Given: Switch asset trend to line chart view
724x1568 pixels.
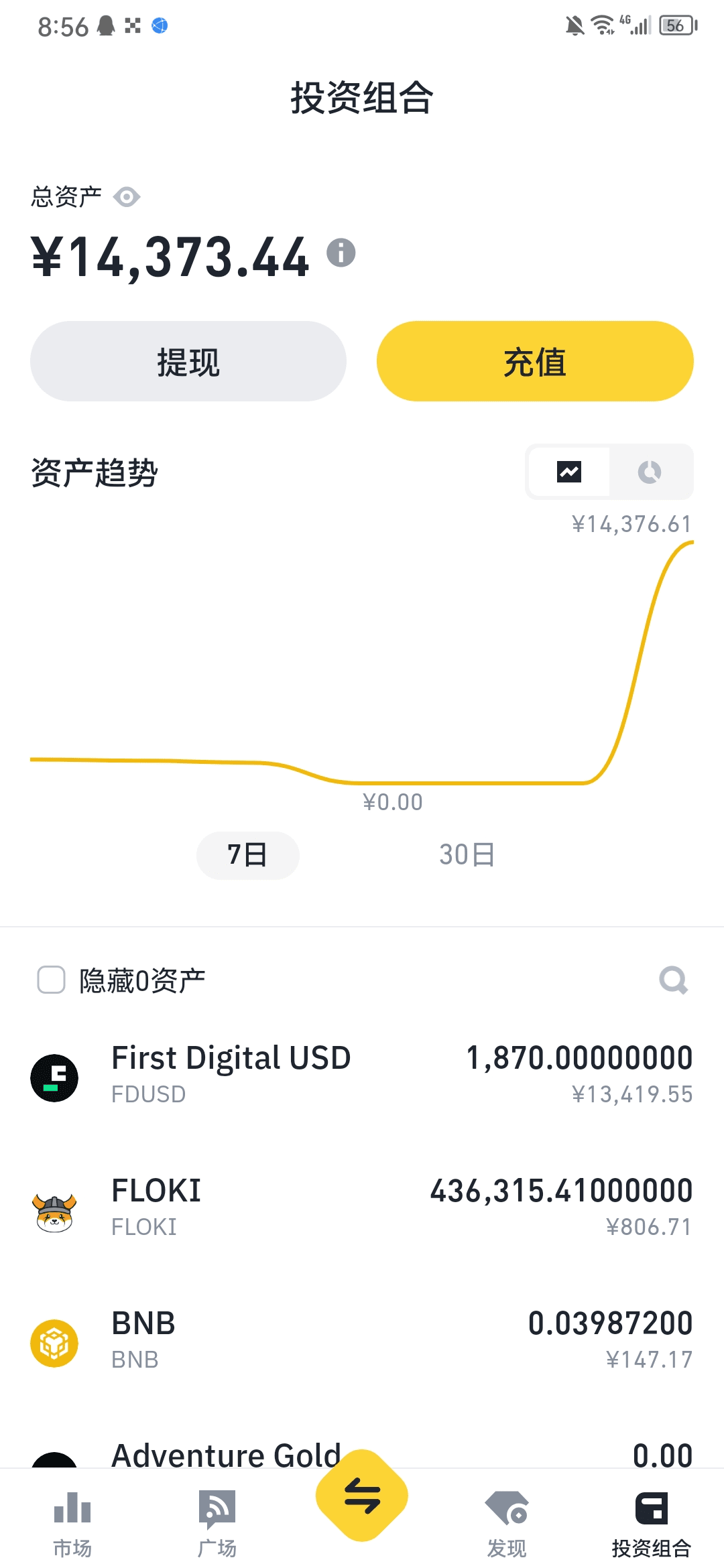Looking at the screenshot, I should pos(569,472).
